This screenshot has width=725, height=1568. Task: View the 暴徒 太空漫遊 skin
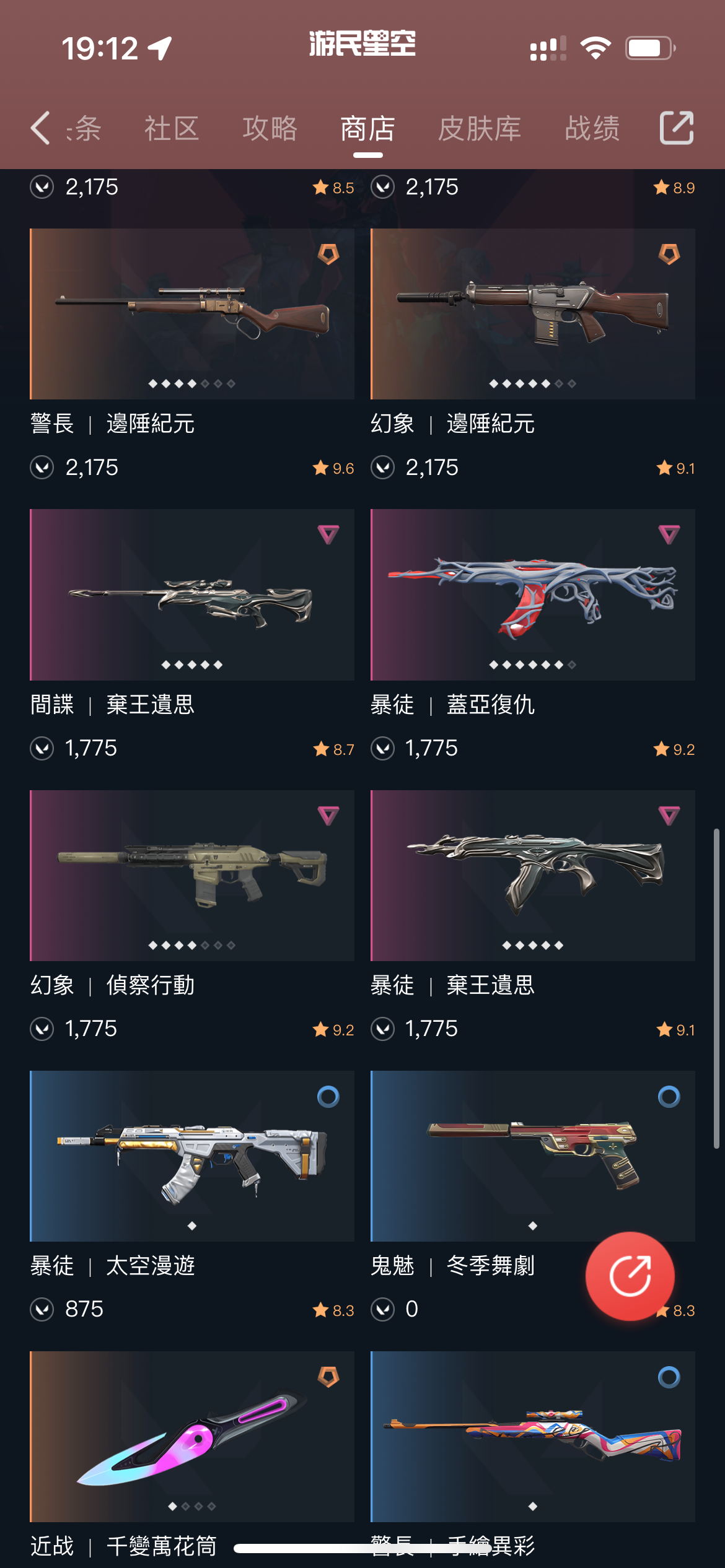click(x=192, y=1156)
